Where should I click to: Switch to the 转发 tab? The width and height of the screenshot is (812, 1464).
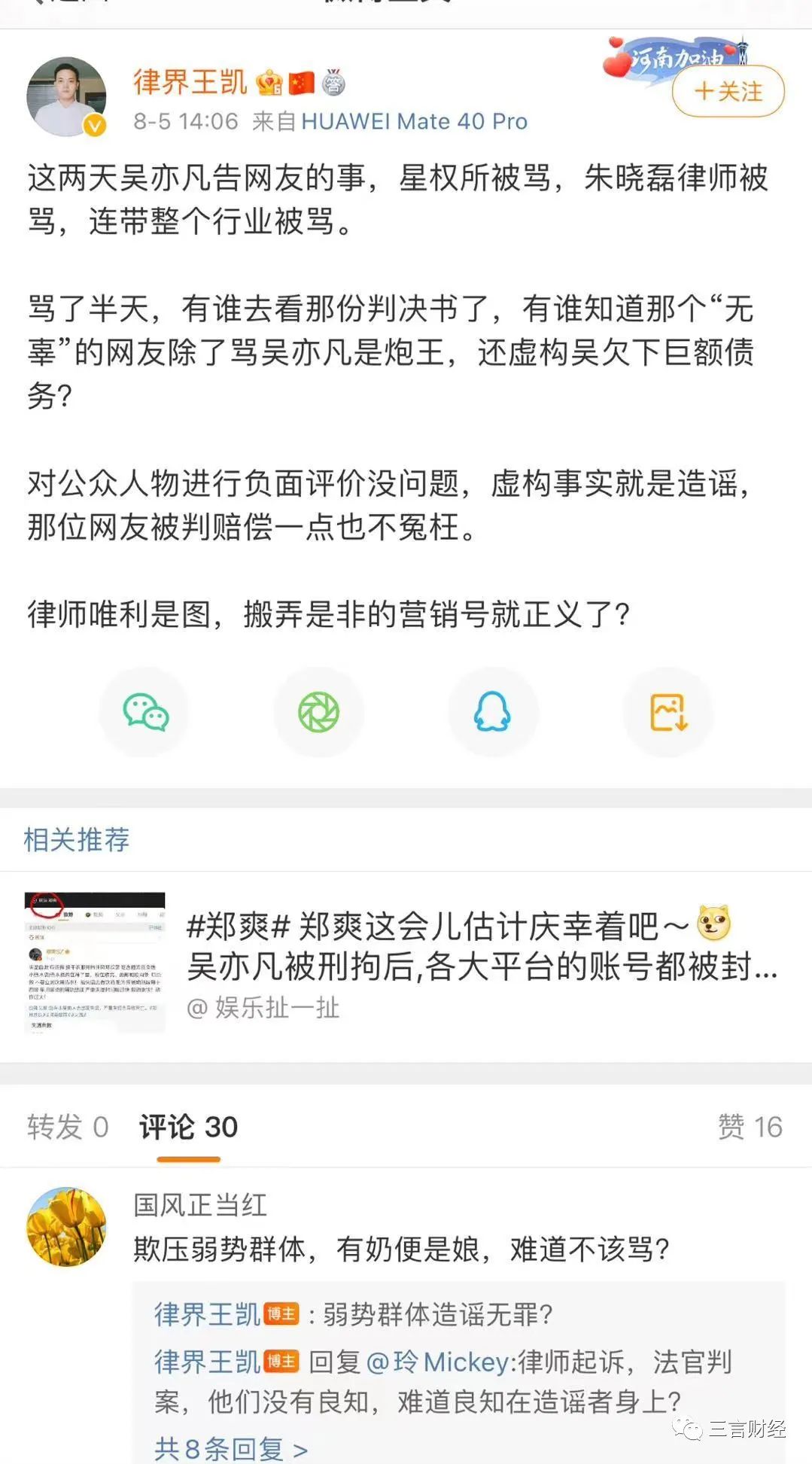pos(67,1126)
